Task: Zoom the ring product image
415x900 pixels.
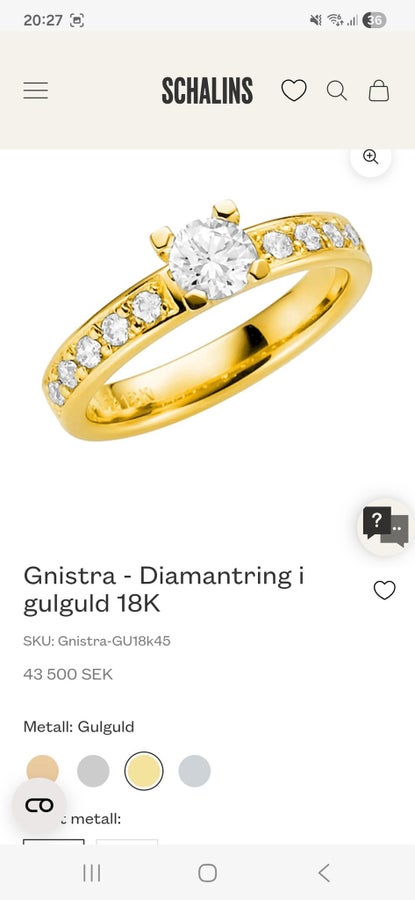Action: click(371, 157)
